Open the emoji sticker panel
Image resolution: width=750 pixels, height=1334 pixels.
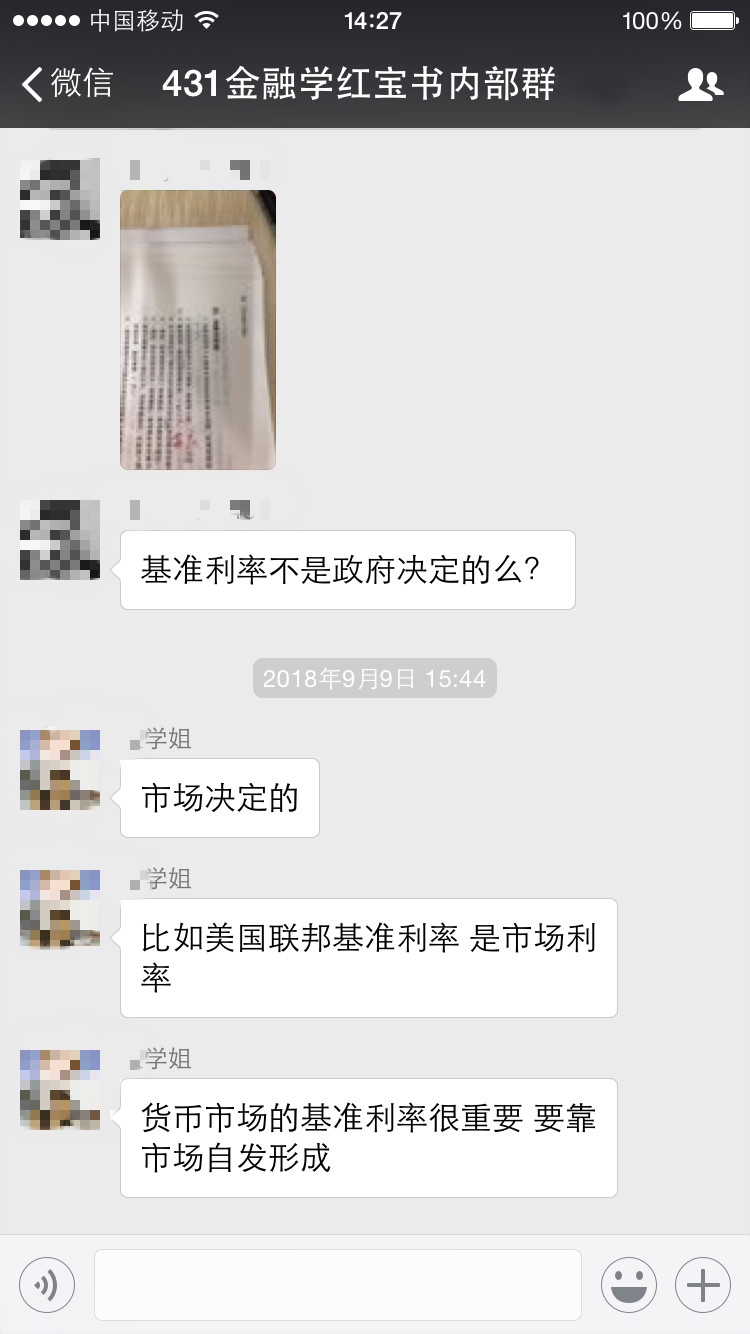pyautogui.click(x=629, y=1284)
